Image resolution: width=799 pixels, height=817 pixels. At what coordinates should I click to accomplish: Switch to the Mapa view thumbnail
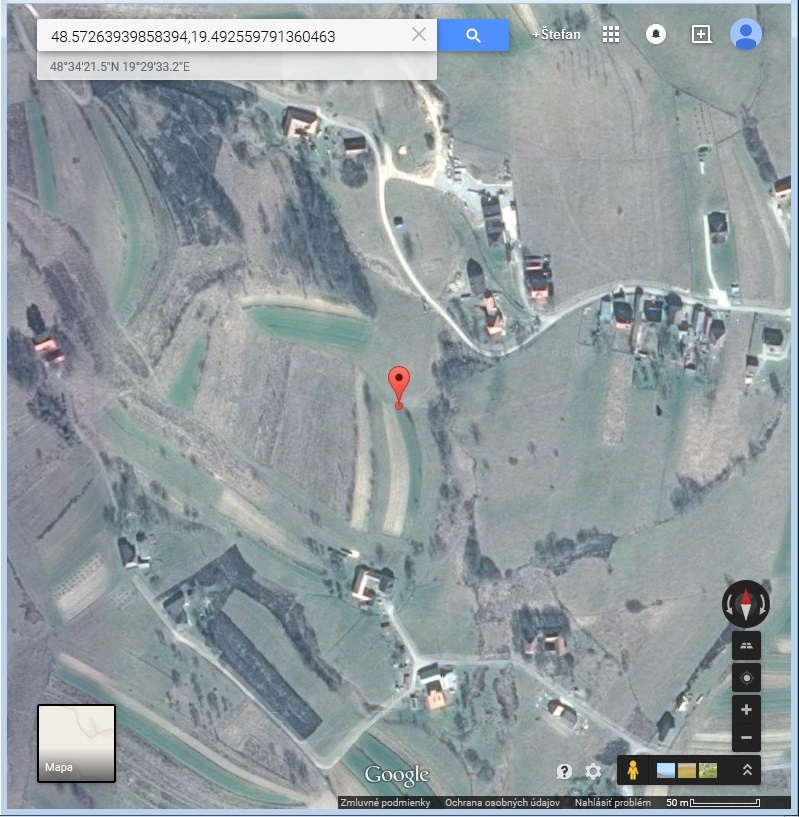click(76, 743)
